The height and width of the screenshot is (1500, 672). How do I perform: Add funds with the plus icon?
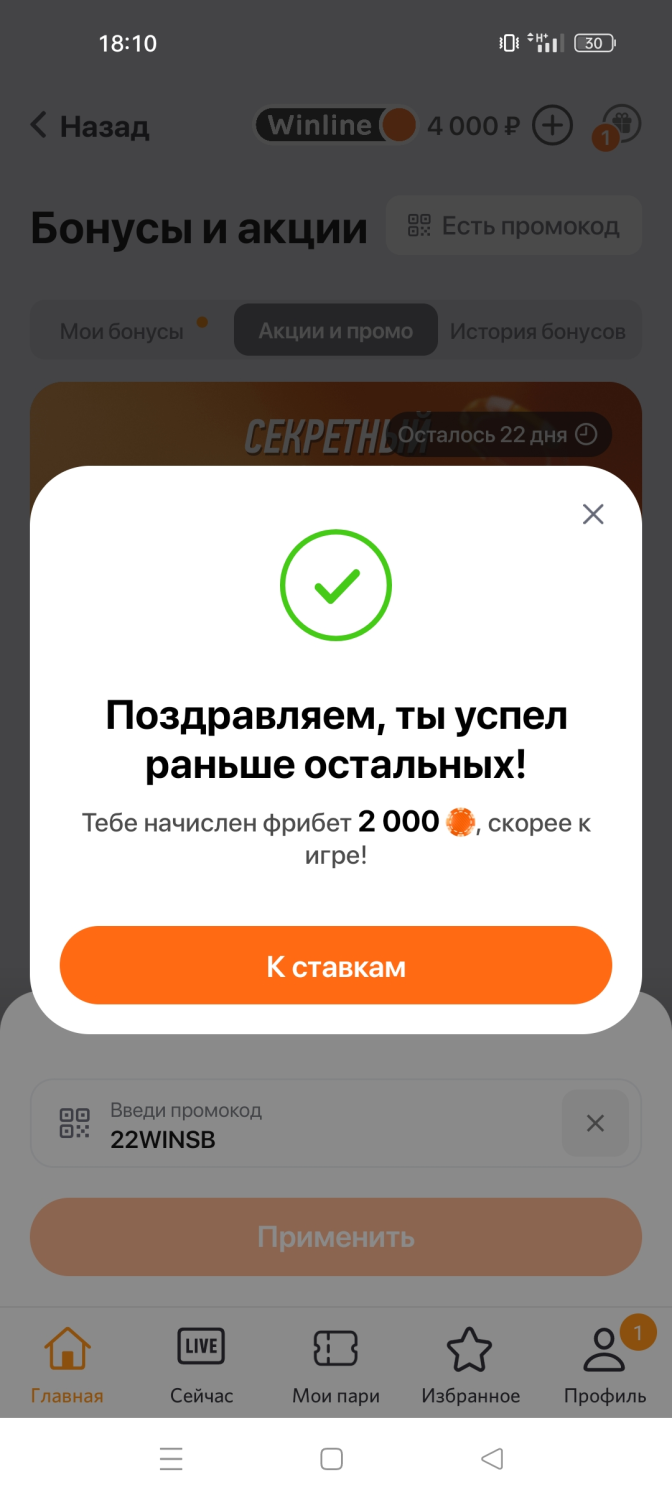552,126
